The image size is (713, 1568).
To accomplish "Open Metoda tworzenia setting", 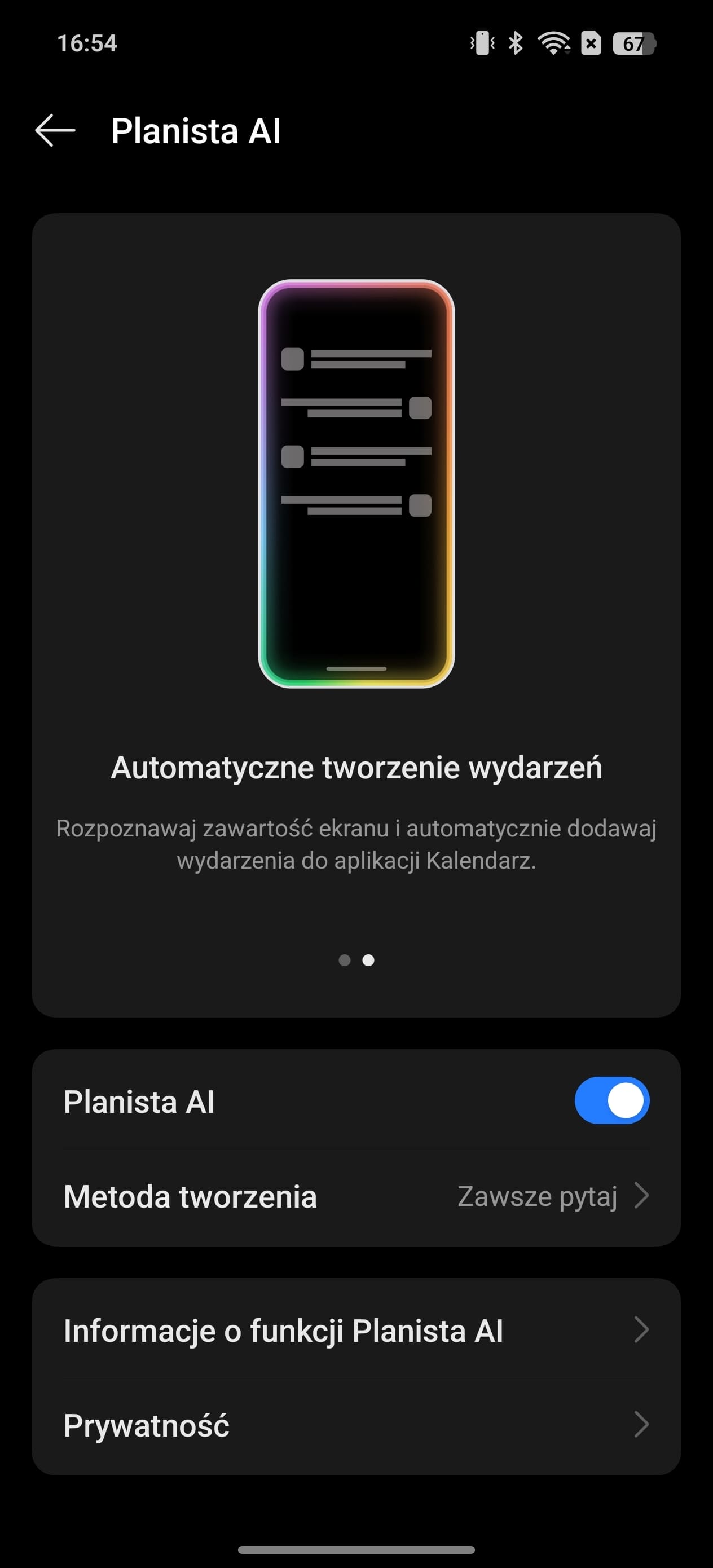I will [356, 1196].
